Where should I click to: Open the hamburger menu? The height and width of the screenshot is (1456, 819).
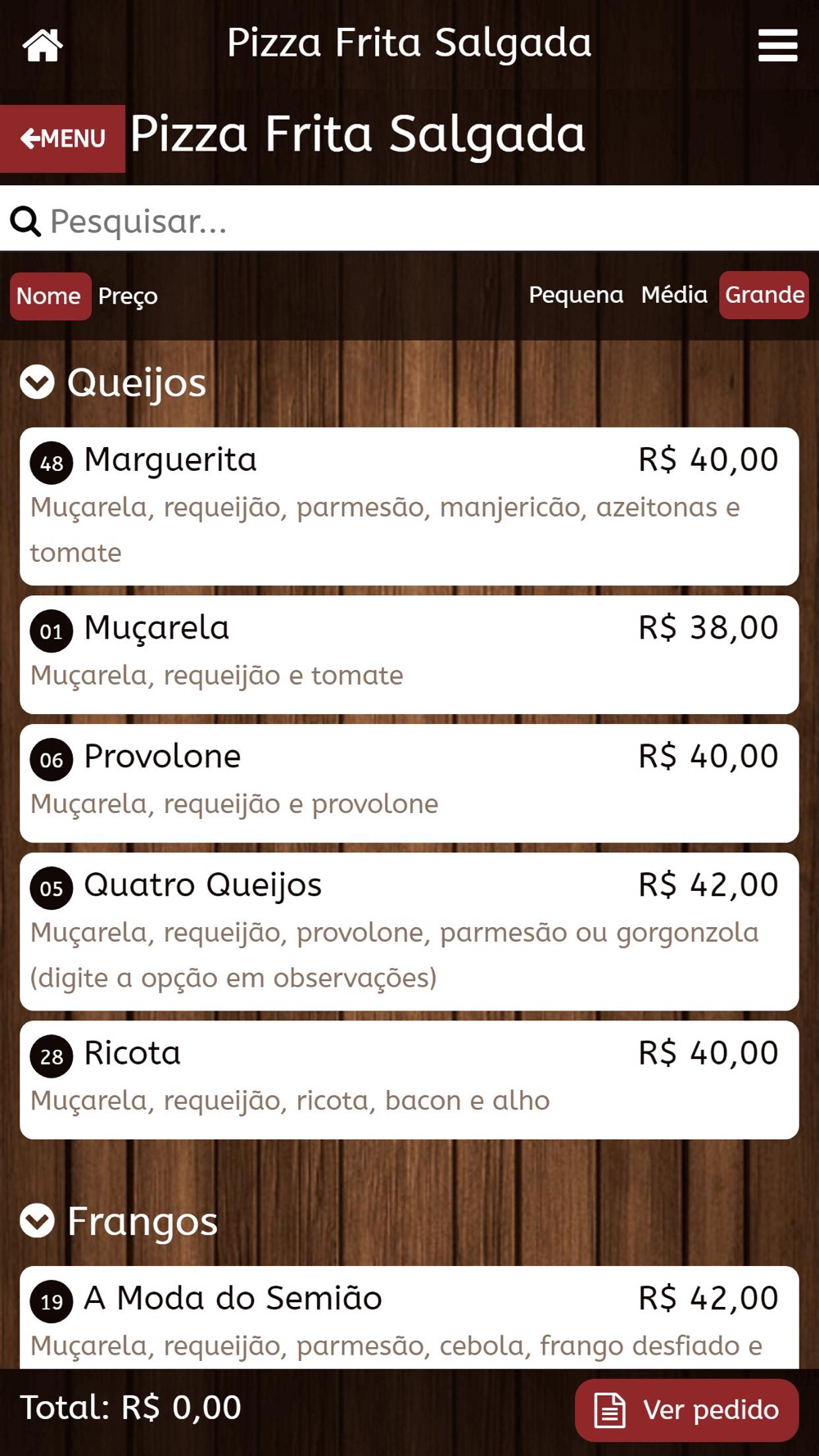coord(777,45)
